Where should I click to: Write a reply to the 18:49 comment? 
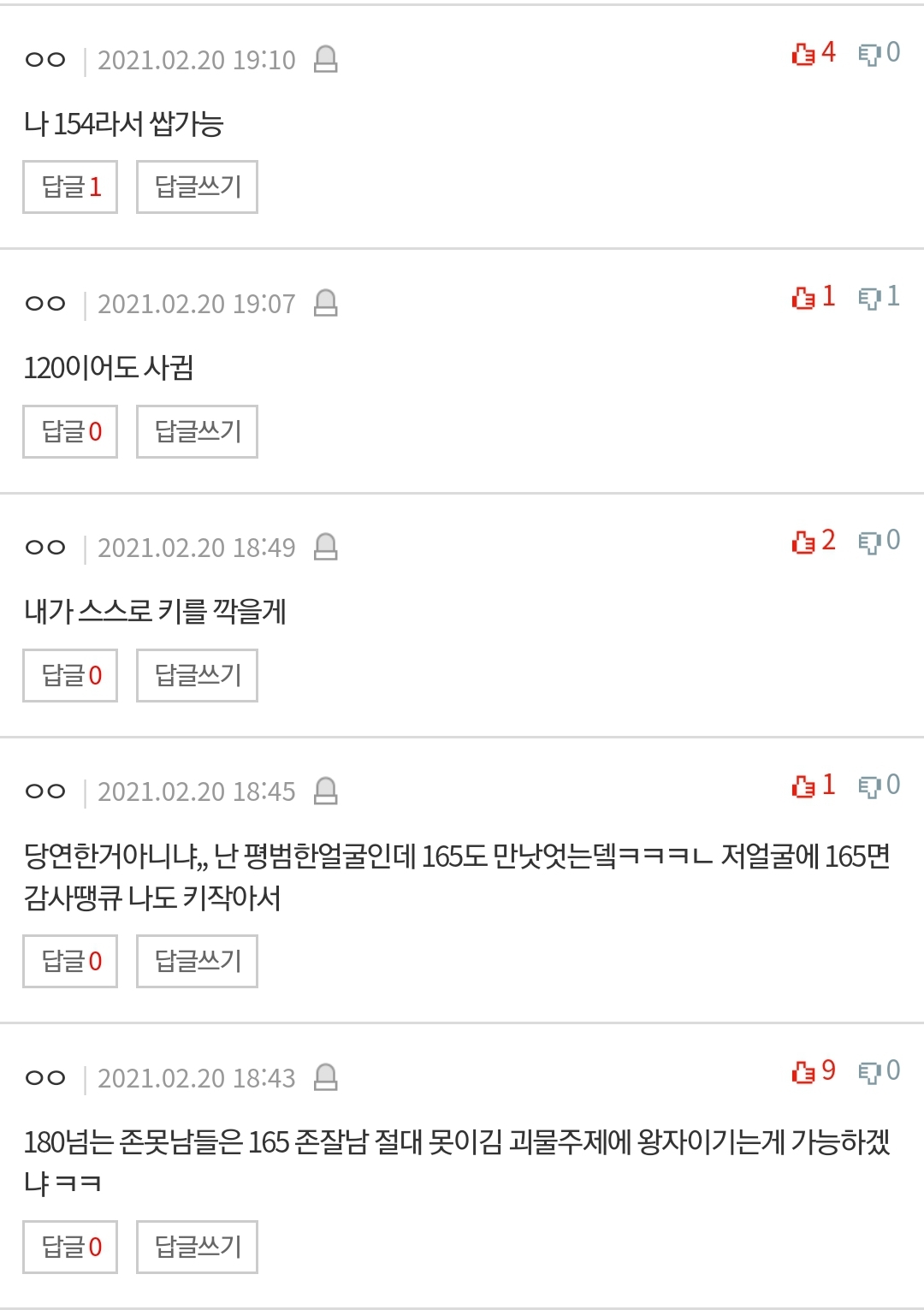point(197,675)
